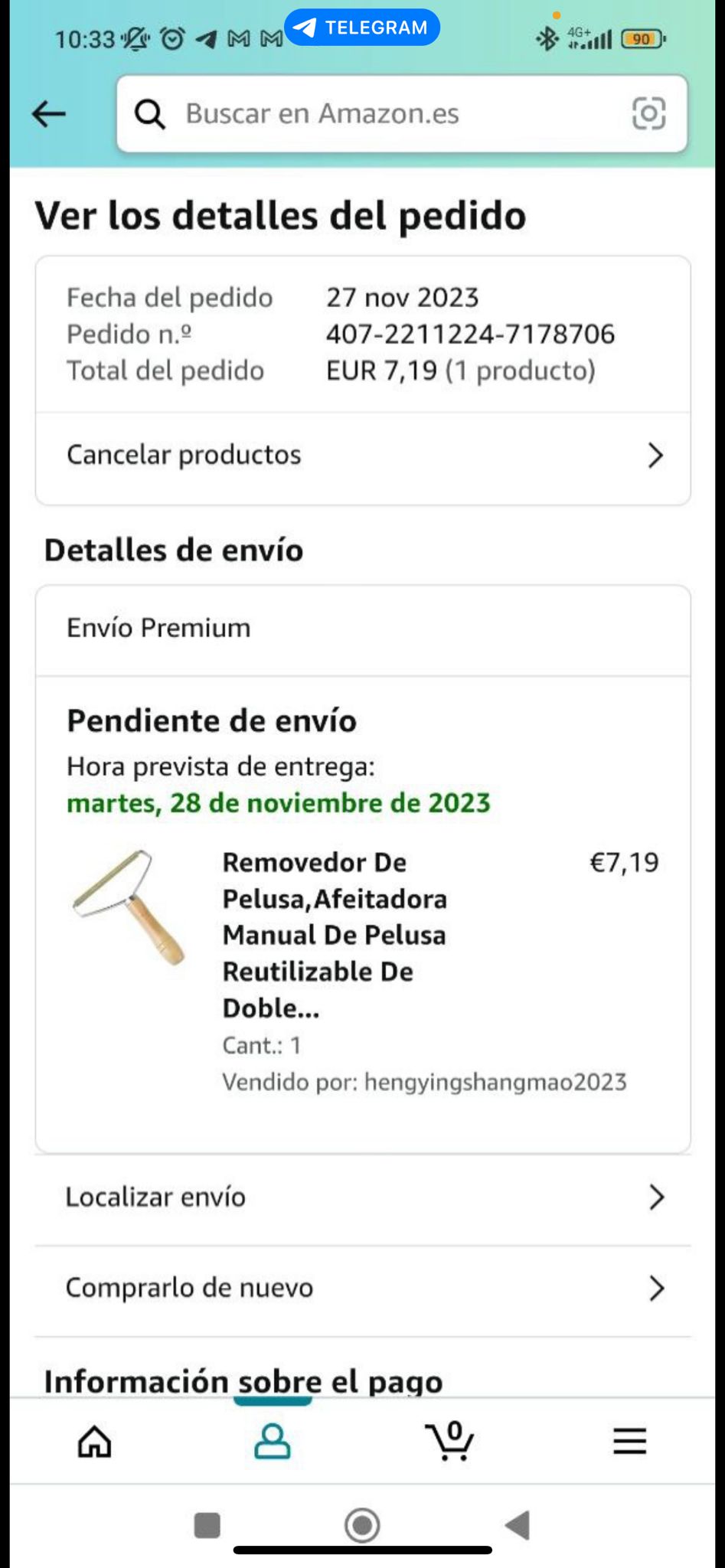Screen dimensions: 725x1568
Task: Tap the system Telegram return pill
Action: pyautogui.click(x=361, y=28)
